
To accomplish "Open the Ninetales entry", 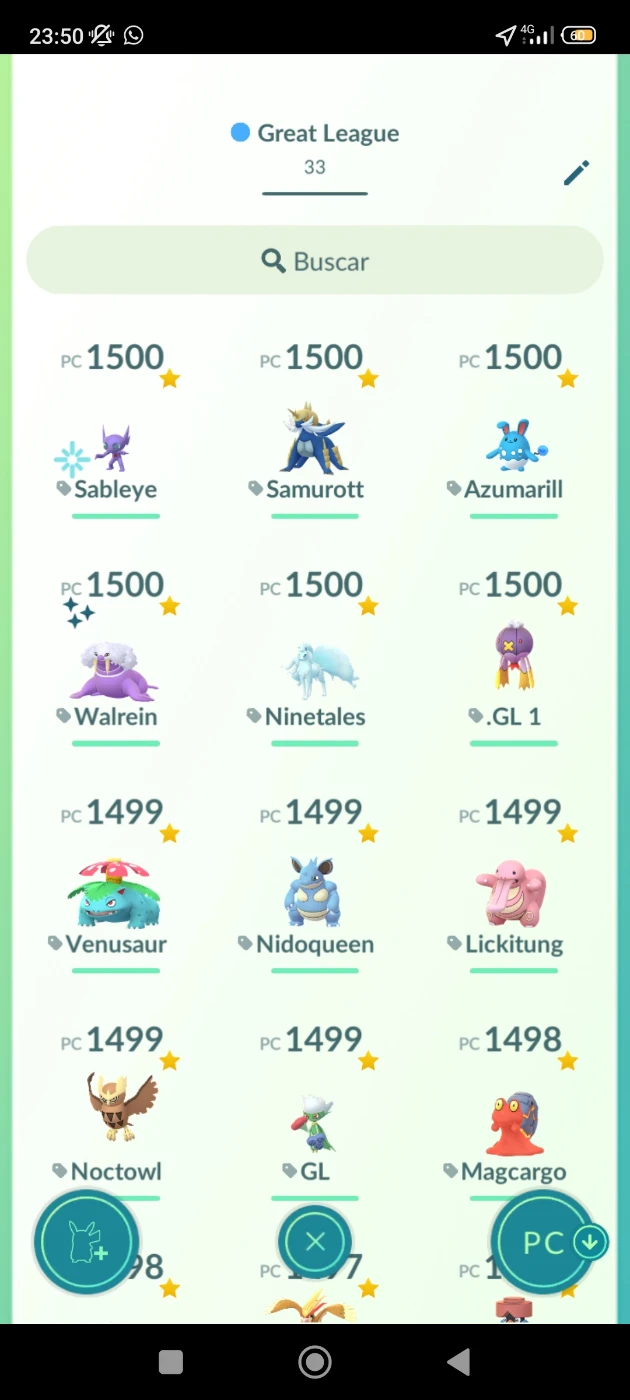I will [x=315, y=657].
